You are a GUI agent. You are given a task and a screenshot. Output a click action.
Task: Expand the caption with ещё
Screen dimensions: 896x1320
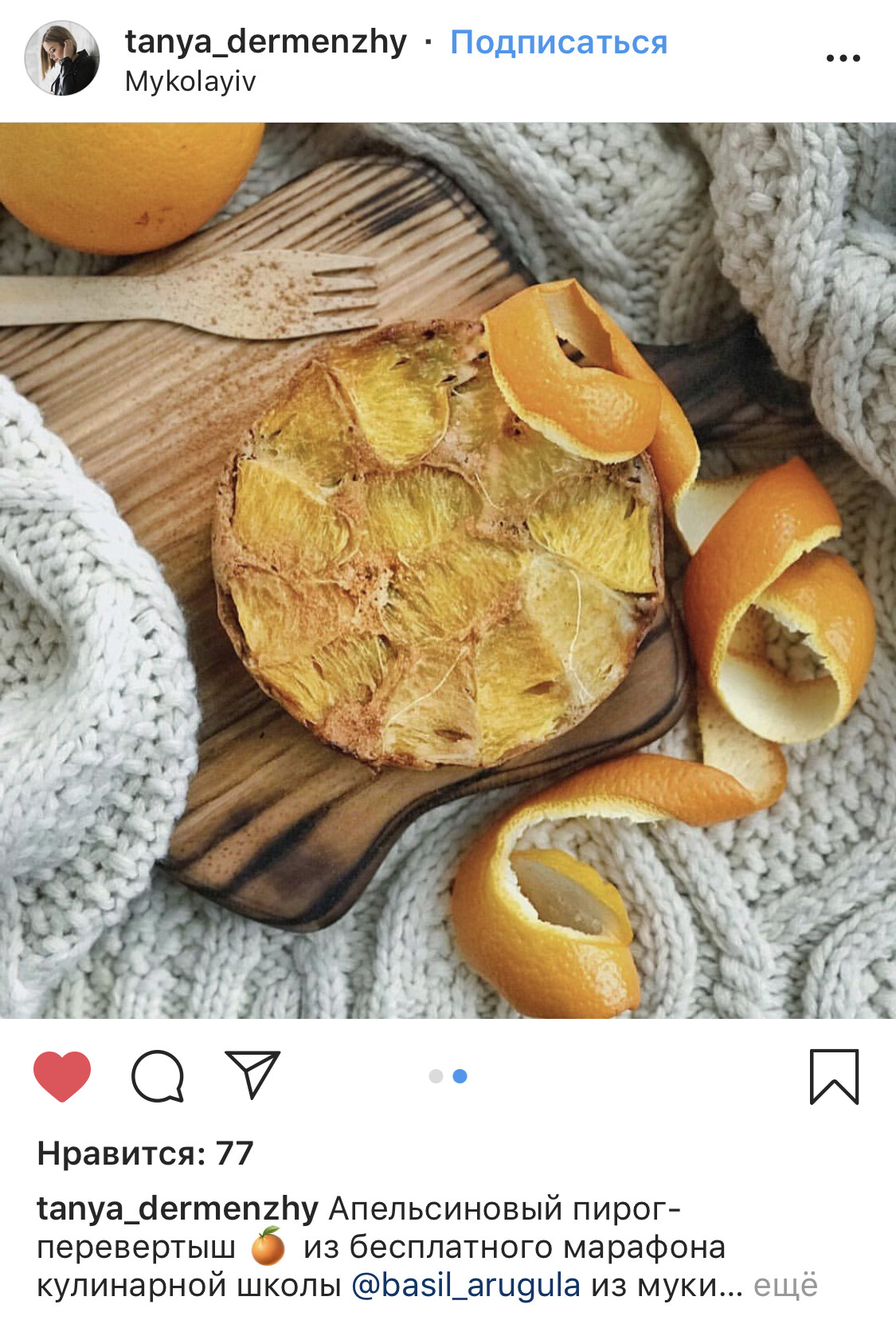785,1286
